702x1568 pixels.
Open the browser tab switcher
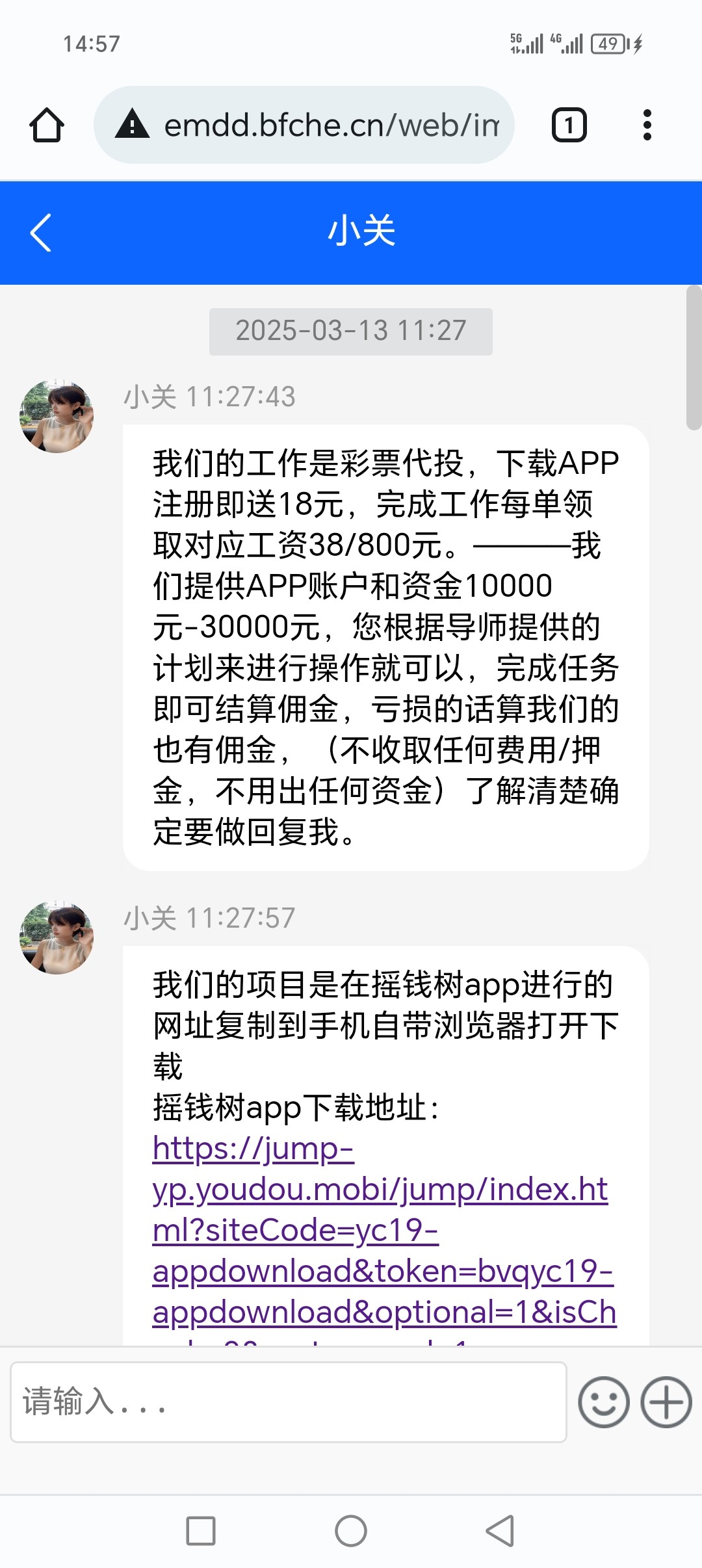tap(569, 125)
